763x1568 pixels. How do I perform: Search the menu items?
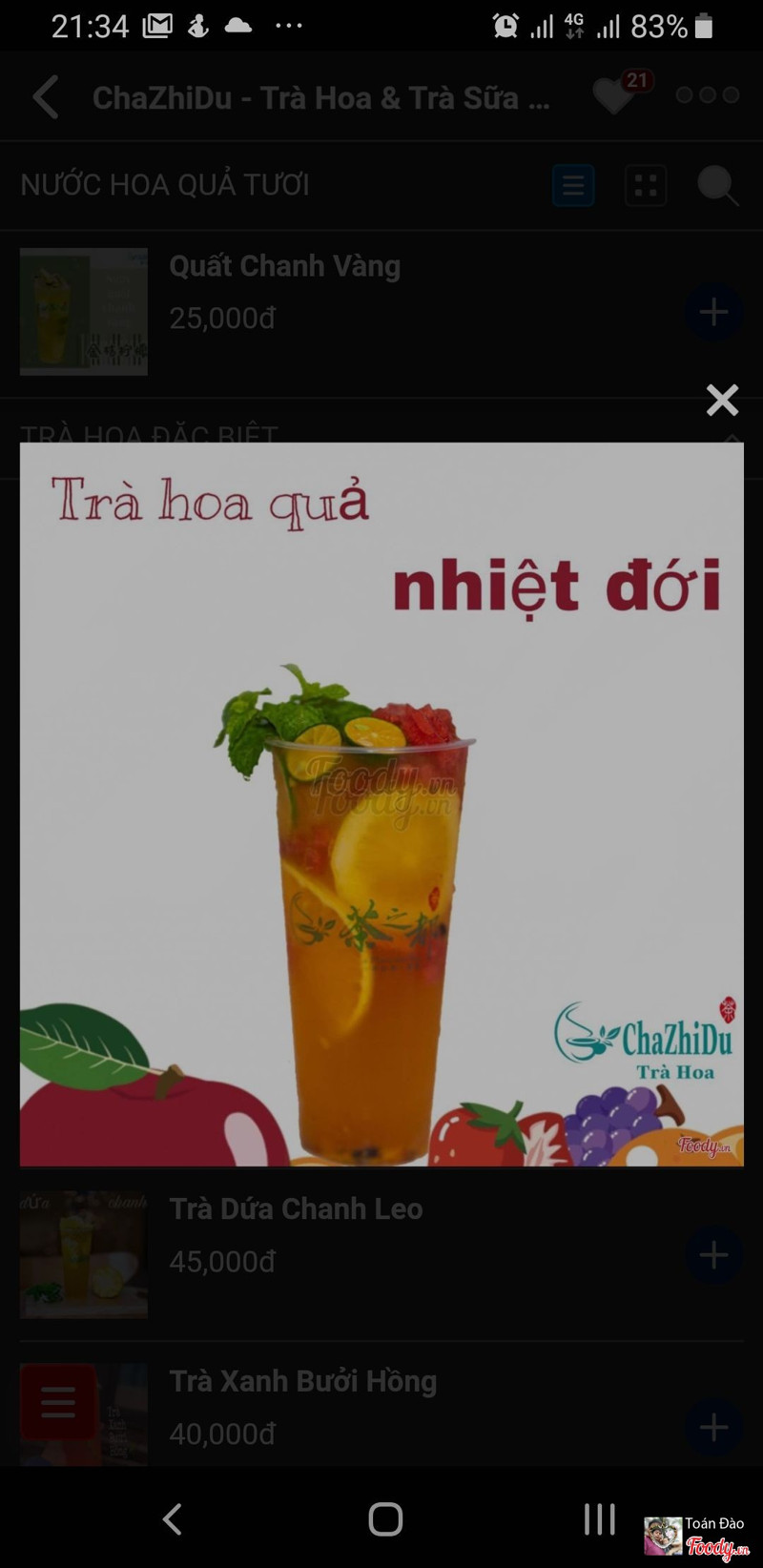pyautogui.click(x=716, y=185)
